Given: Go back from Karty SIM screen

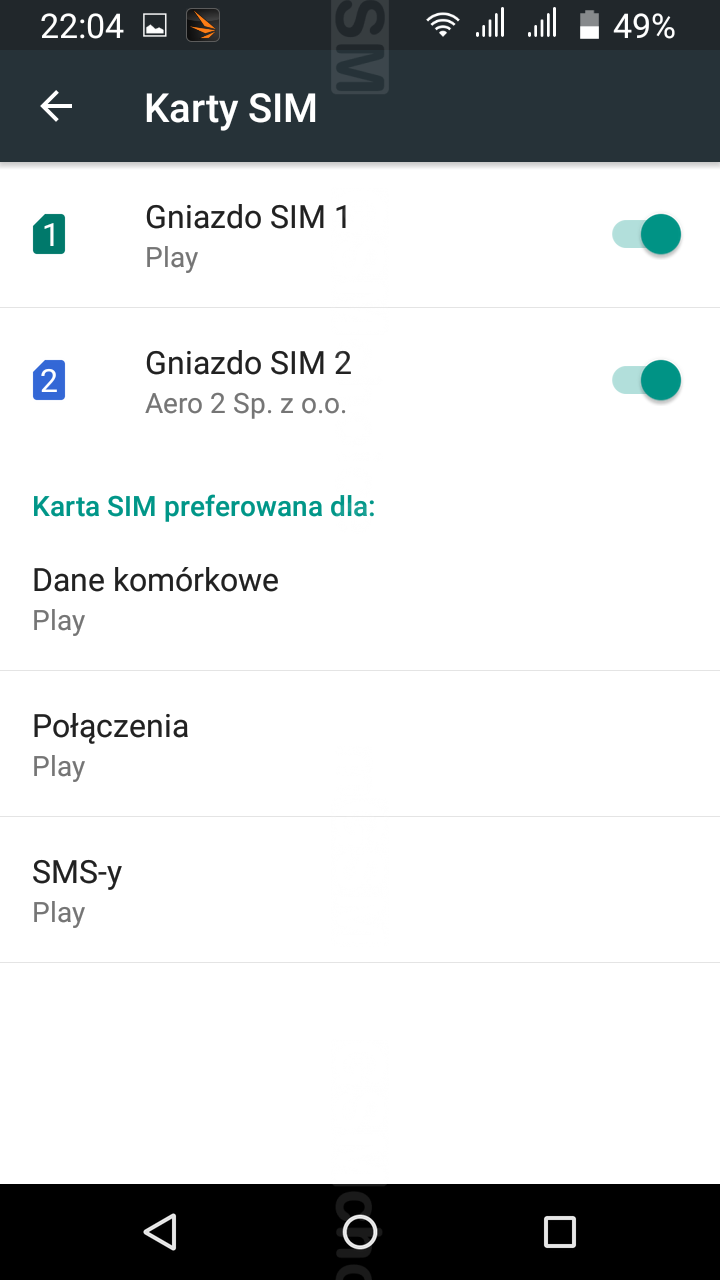Looking at the screenshot, I should pos(56,106).
